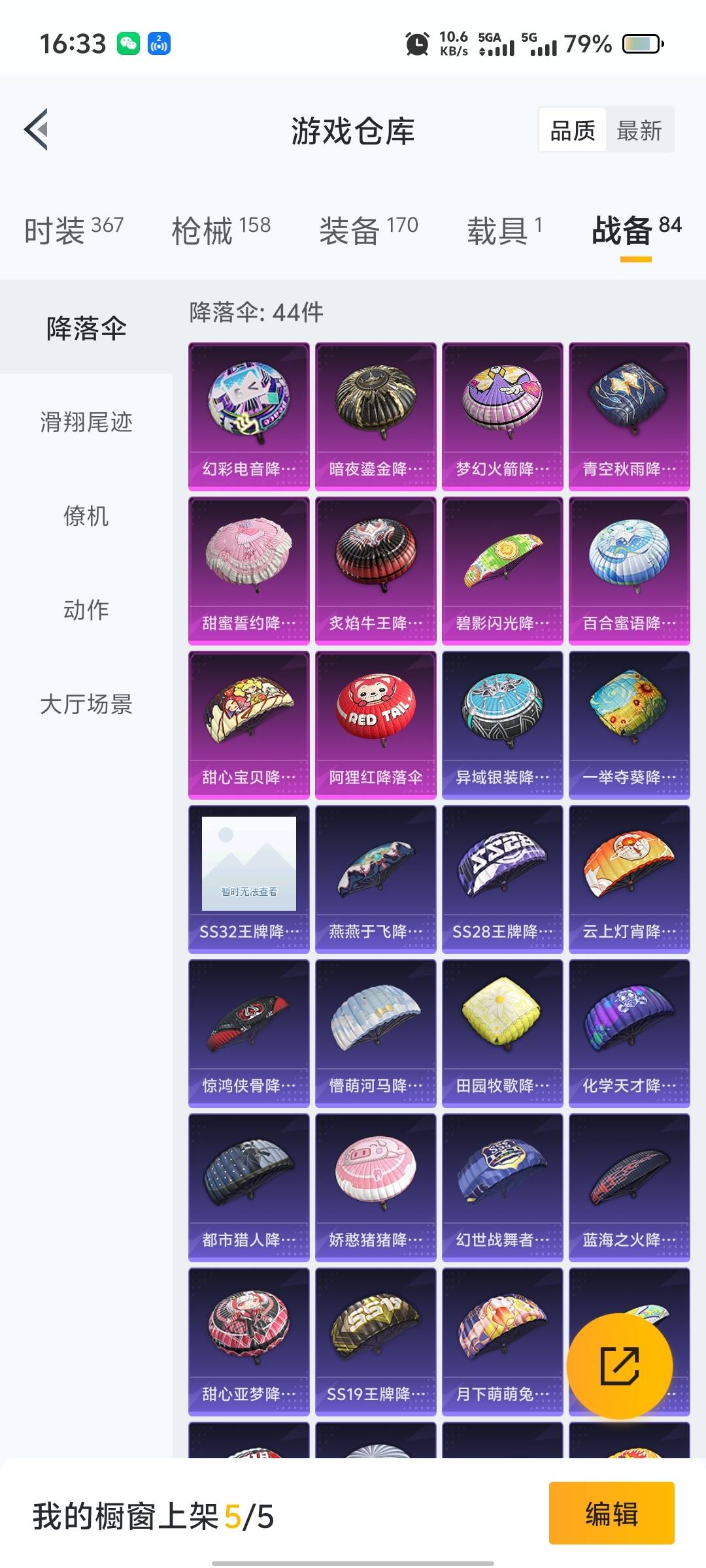This screenshot has width=706, height=1568.
Task: Open the 娇憨猪猪 parachute item
Action: pyautogui.click(x=375, y=1186)
